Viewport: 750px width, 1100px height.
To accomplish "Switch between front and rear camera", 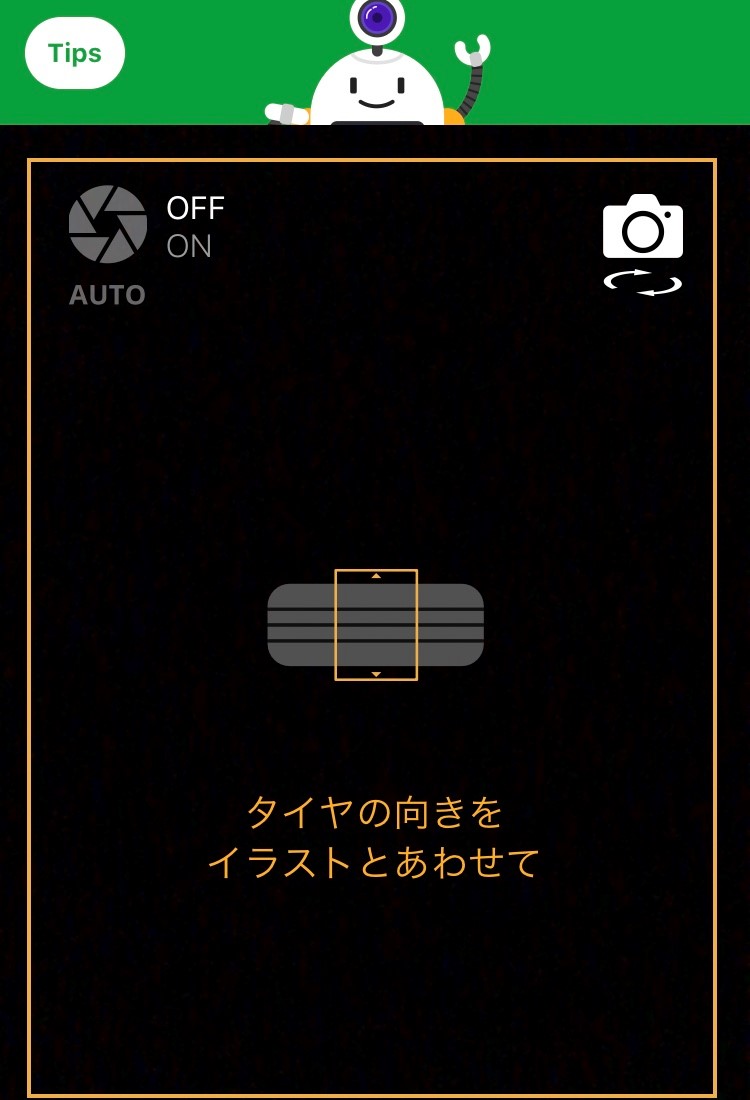I will click(x=642, y=245).
